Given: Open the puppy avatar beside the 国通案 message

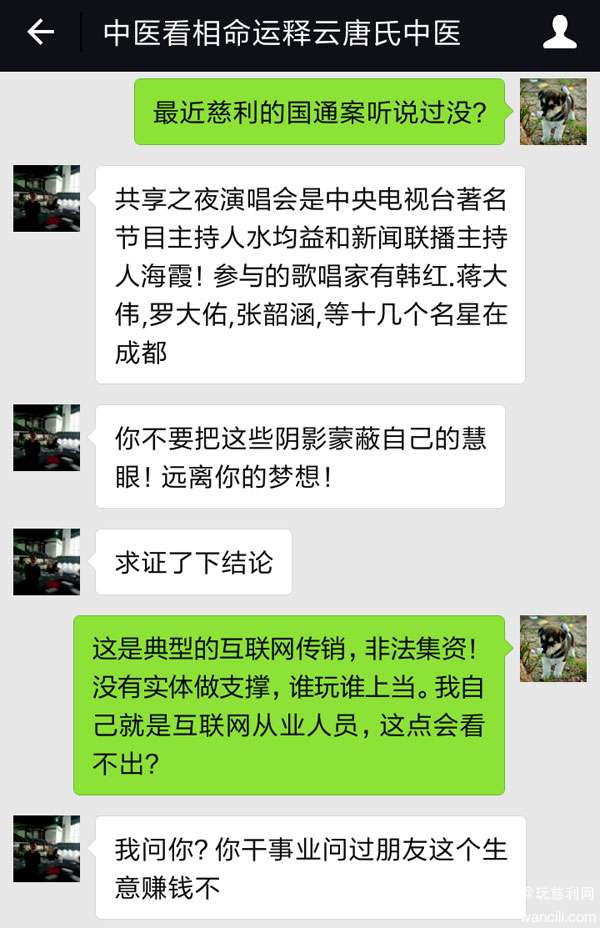Looking at the screenshot, I should [553, 111].
